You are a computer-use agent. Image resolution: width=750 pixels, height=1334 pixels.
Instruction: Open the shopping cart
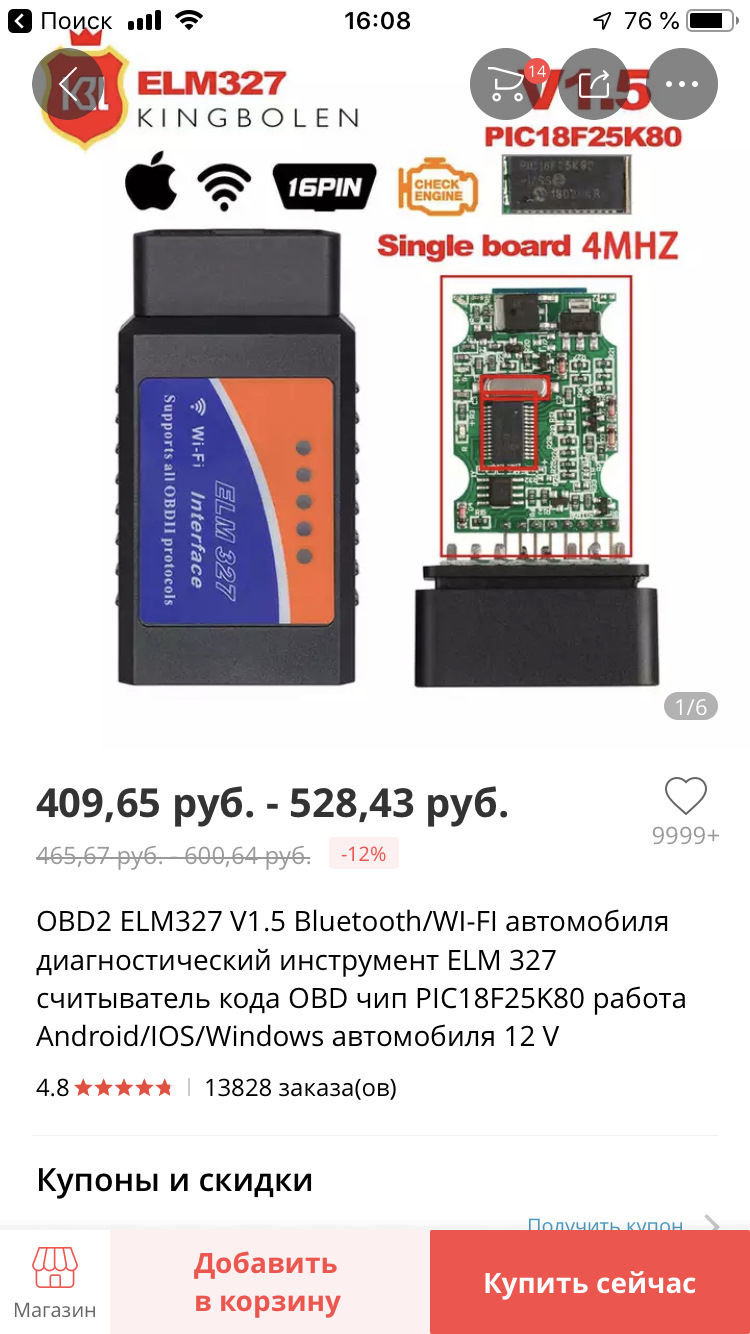click(506, 85)
